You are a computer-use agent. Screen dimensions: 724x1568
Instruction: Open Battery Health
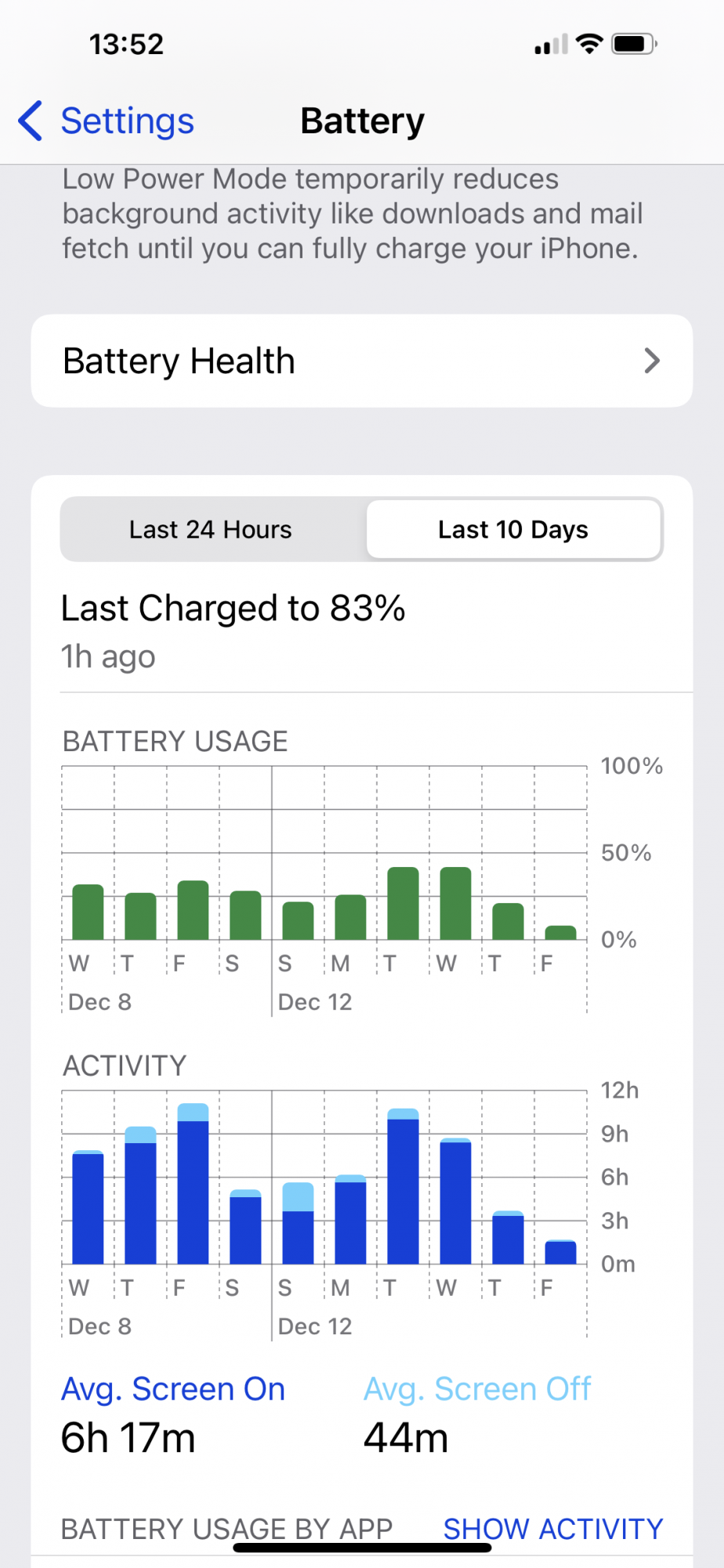coord(361,361)
